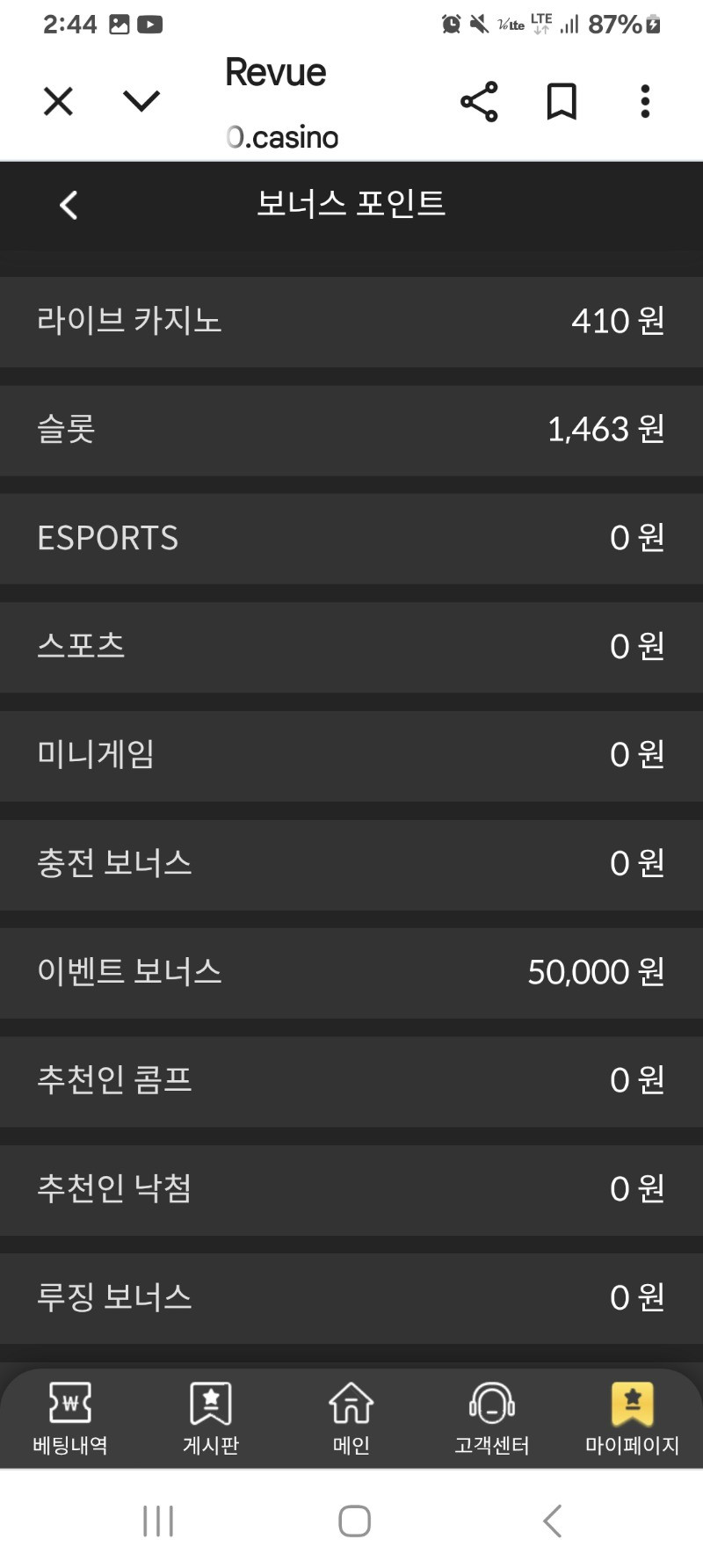Switch to the 베팅내역 tab
Viewport: 703px width, 1568px height.
tap(70, 1418)
